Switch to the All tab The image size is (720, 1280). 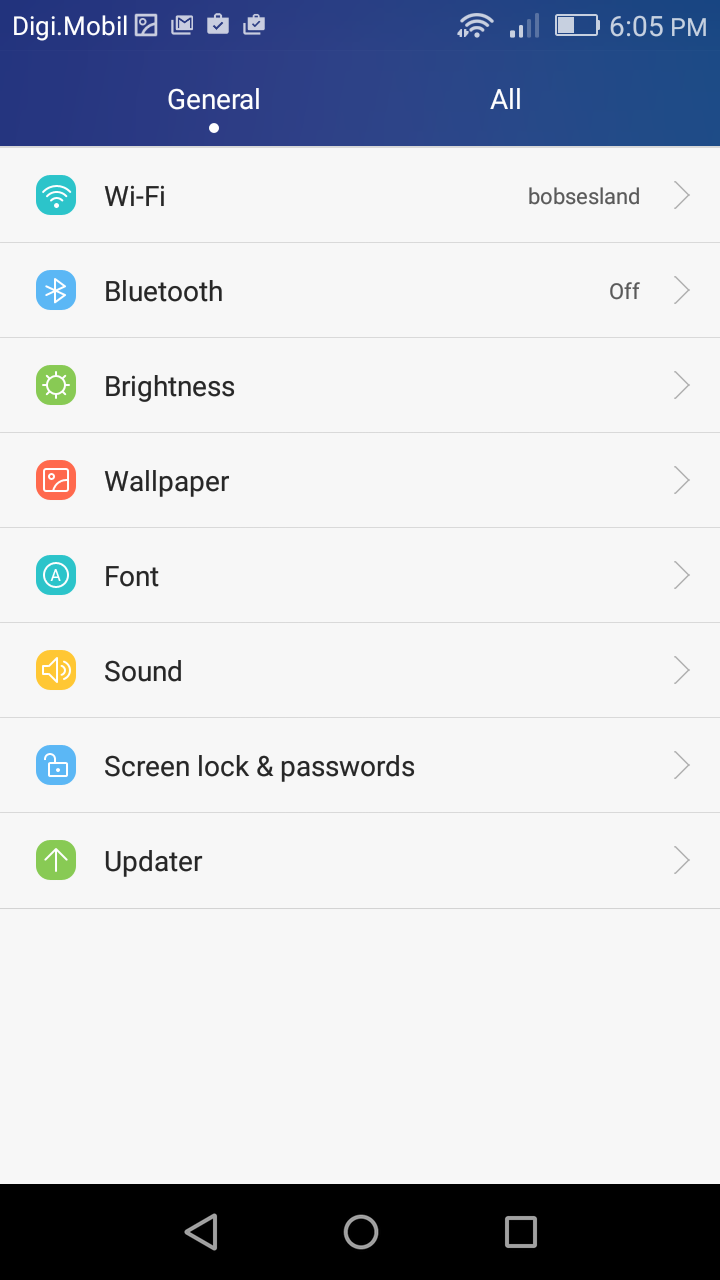point(505,100)
